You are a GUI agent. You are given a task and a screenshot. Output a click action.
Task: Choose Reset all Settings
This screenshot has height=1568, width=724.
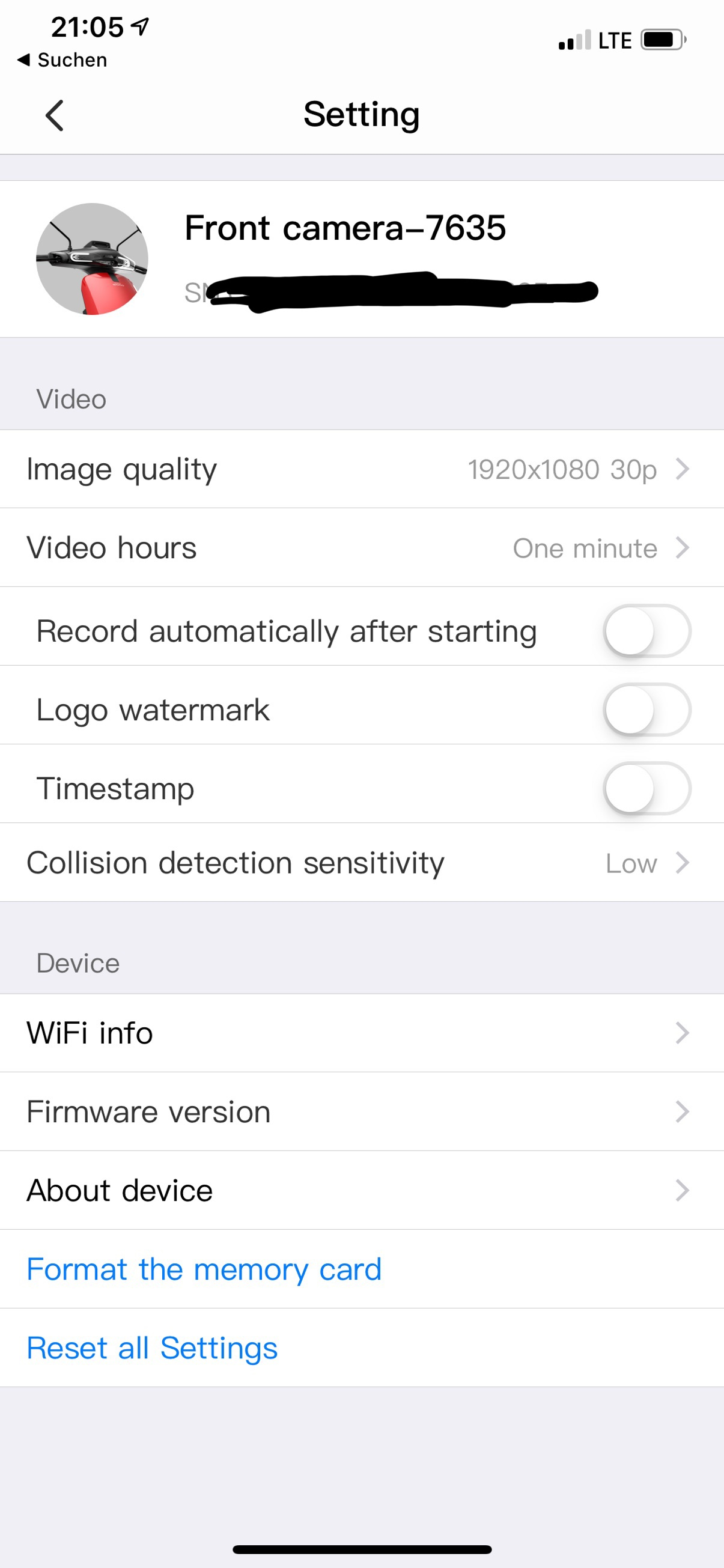coord(152,1348)
